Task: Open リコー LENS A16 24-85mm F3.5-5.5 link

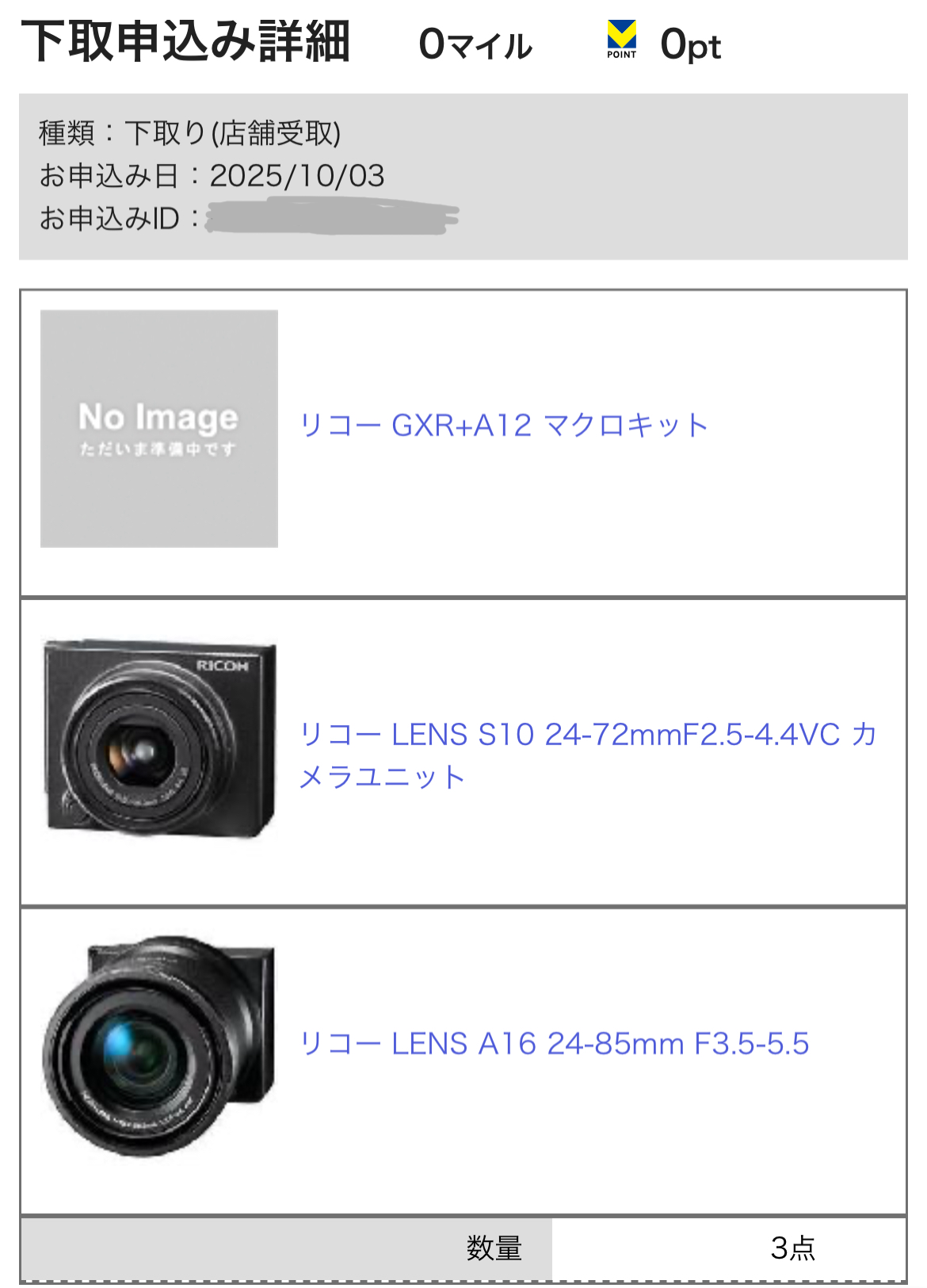Action: click(554, 1044)
